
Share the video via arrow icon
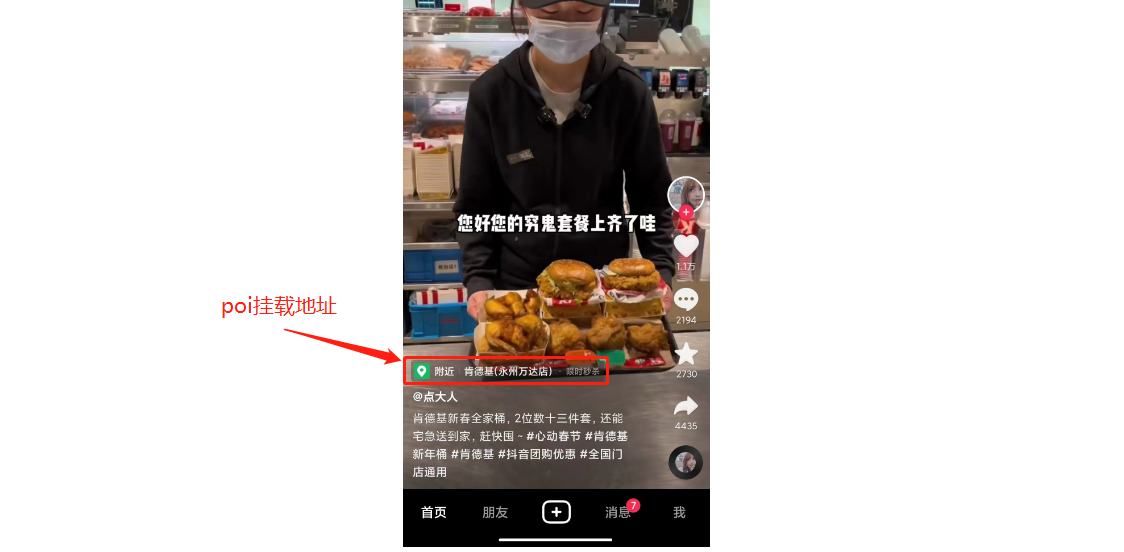coord(686,406)
